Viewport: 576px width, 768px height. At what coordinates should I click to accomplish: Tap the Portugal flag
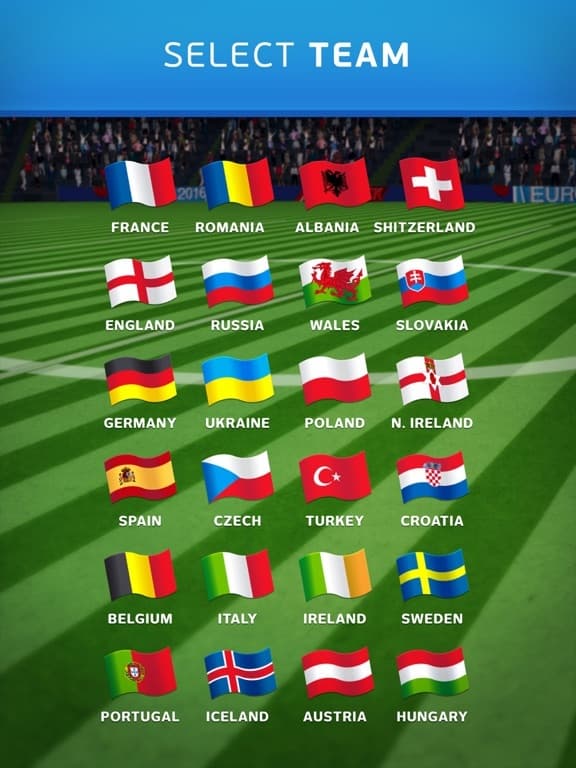(141, 673)
